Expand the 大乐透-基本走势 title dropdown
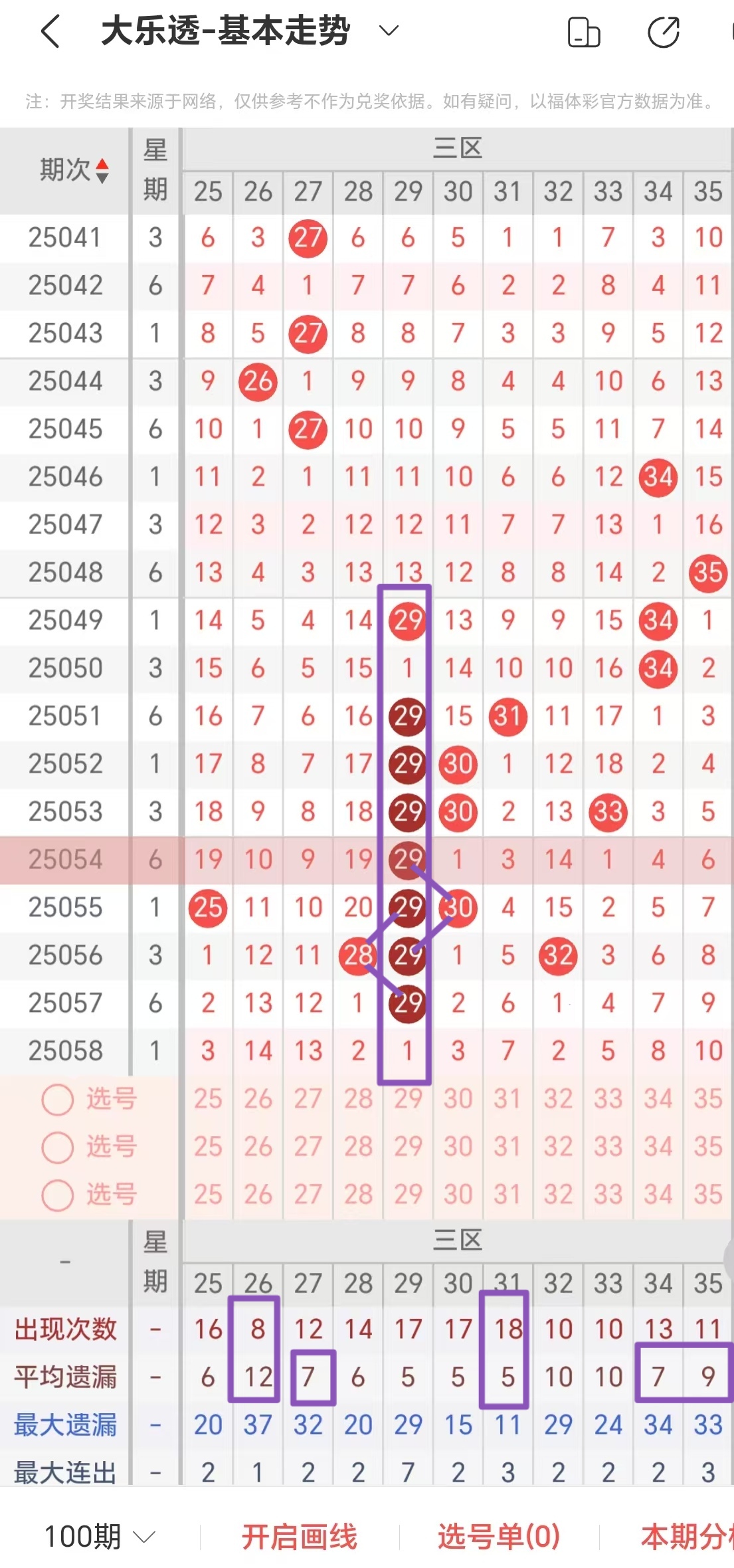This screenshot has width=734, height=1568. (x=388, y=31)
